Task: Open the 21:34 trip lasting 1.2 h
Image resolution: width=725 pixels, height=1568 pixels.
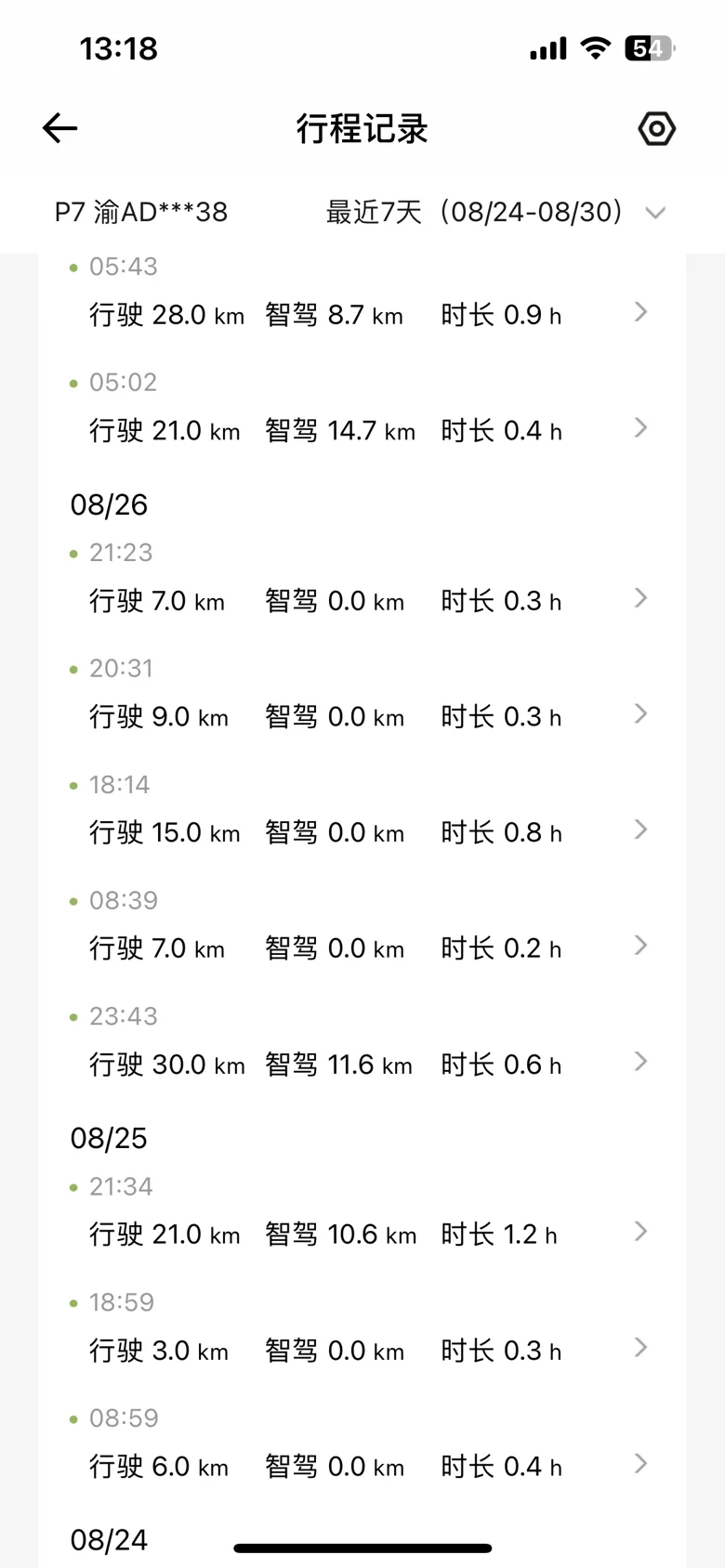Action: tap(362, 1214)
